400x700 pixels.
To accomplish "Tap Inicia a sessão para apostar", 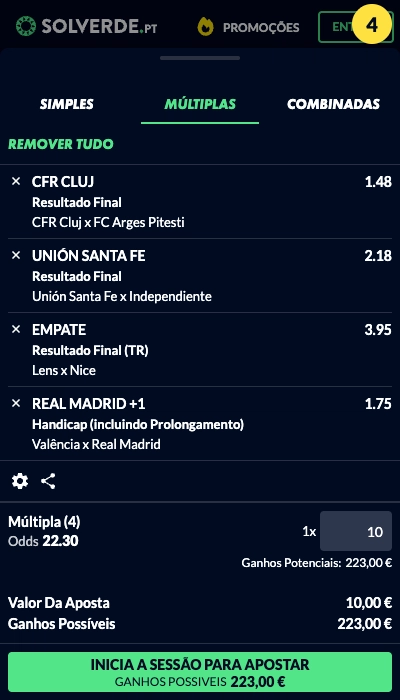I will click(200, 672).
